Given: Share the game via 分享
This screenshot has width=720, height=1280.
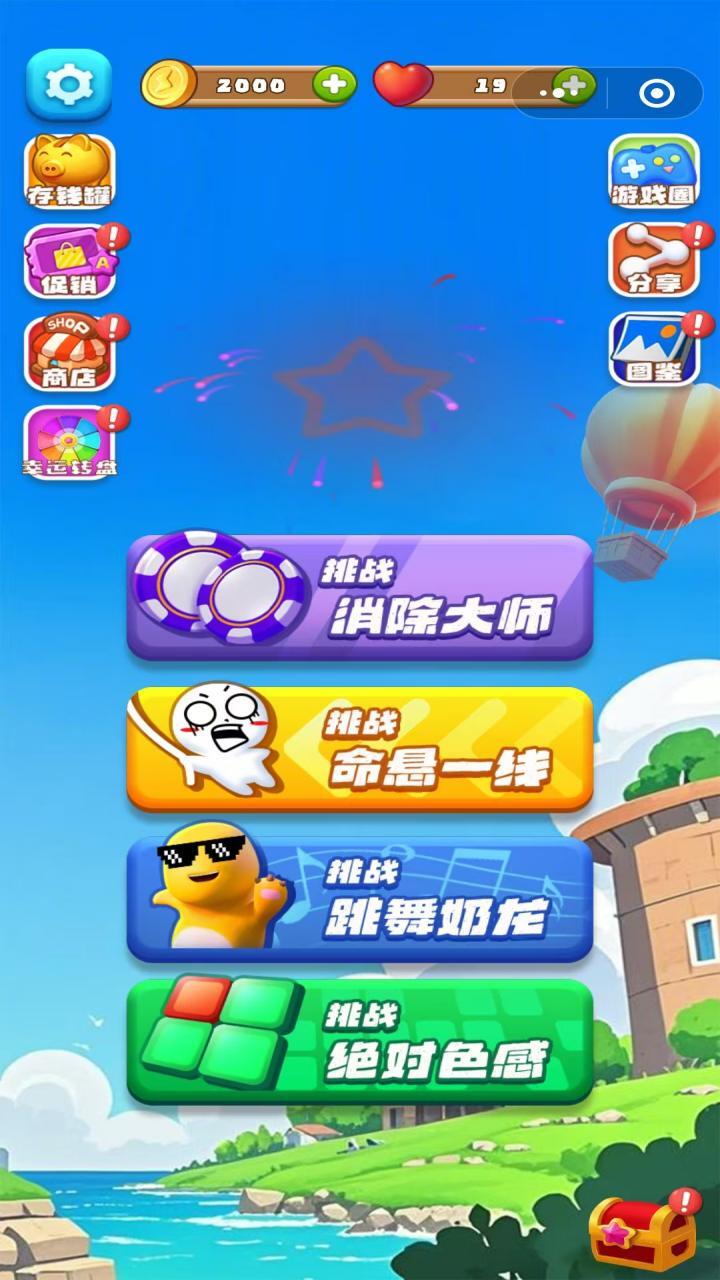Looking at the screenshot, I should pyautogui.click(x=654, y=260).
